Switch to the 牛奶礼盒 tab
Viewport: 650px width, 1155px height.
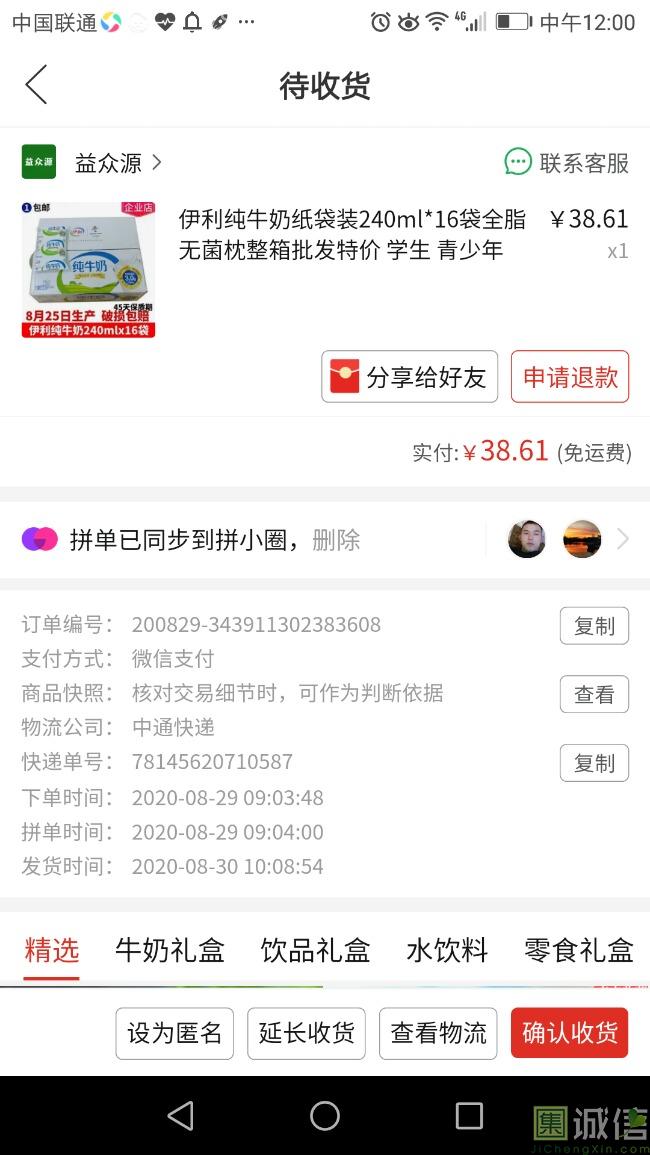(x=170, y=950)
